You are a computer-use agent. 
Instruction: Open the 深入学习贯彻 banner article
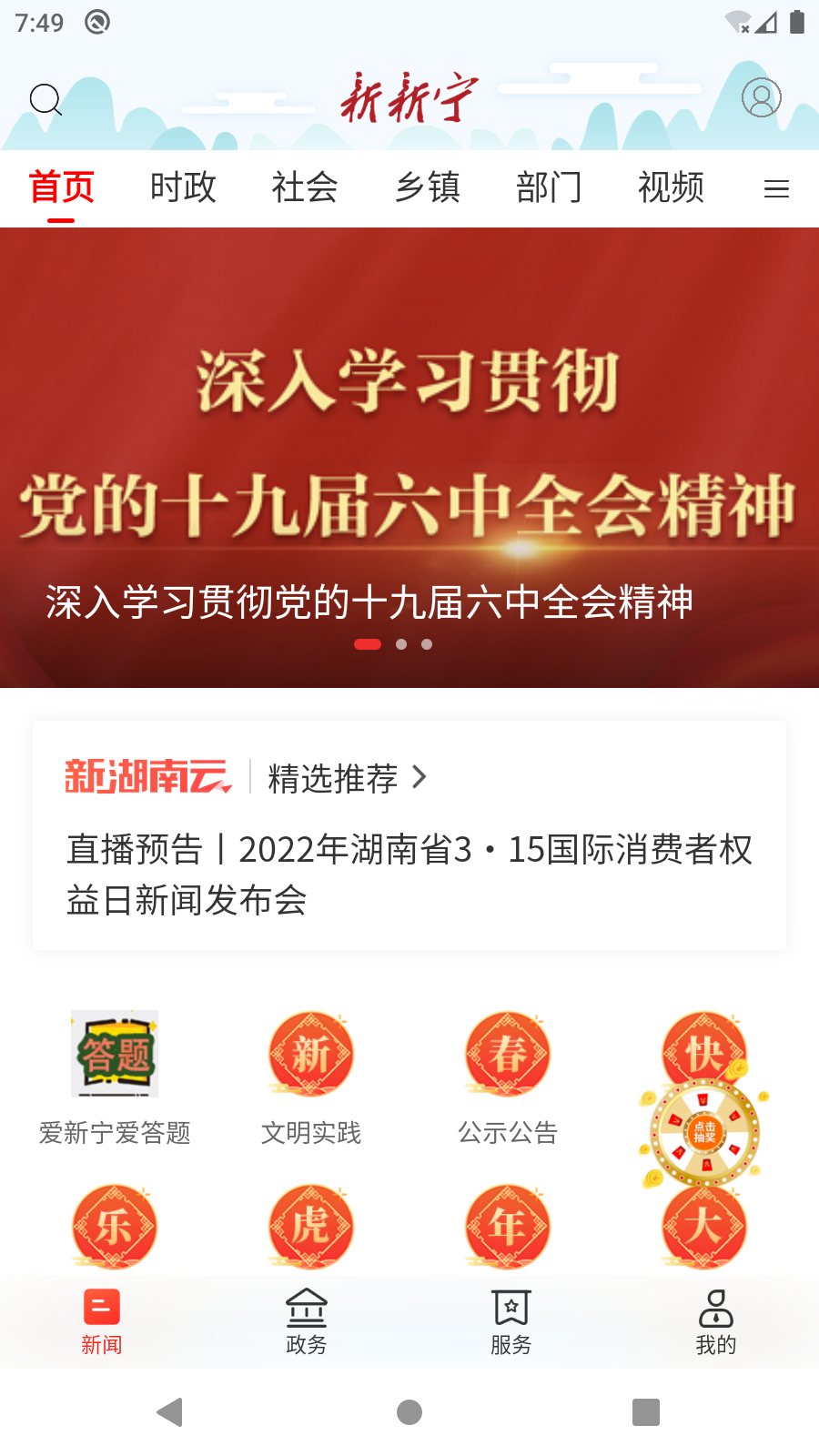coord(409,455)
